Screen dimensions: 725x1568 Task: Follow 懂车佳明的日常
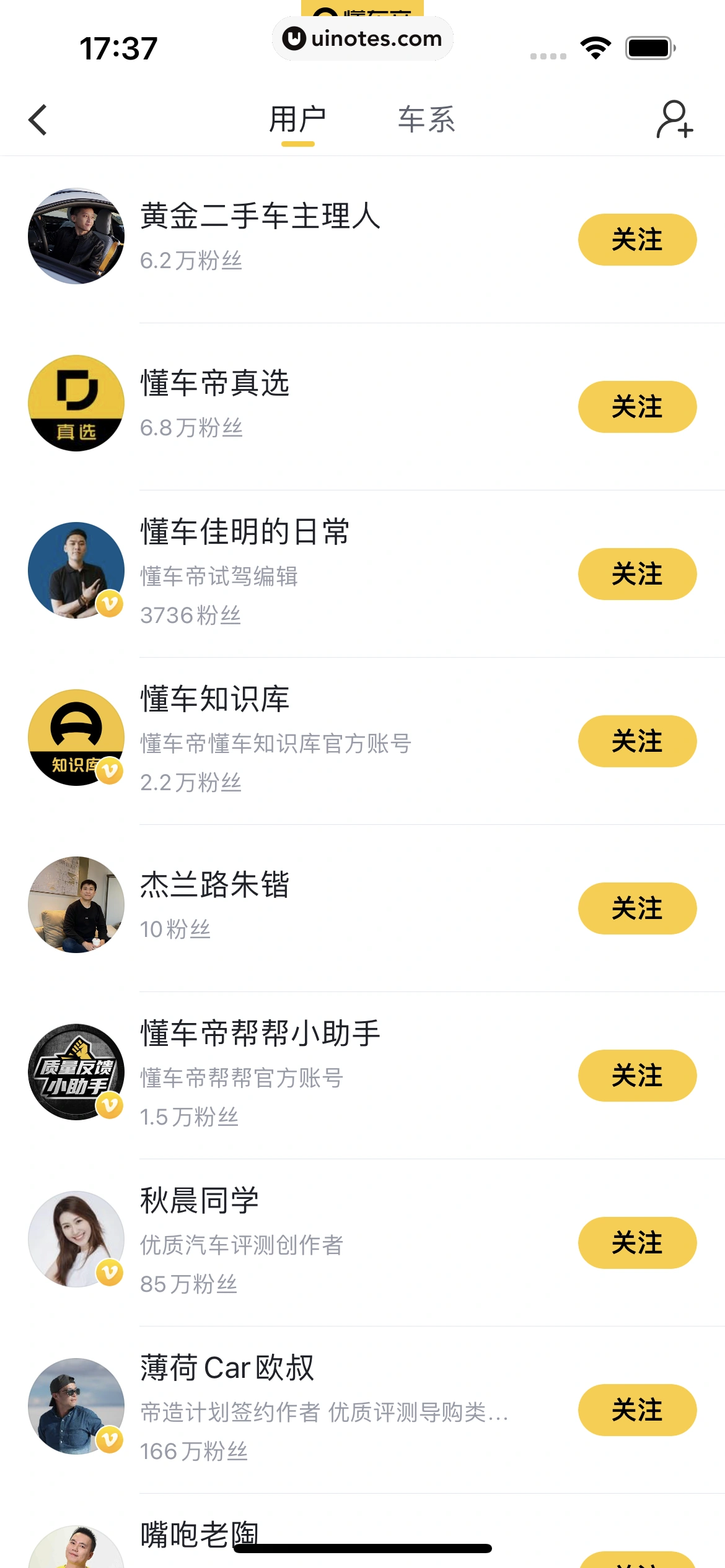click(x=637, y=574)
